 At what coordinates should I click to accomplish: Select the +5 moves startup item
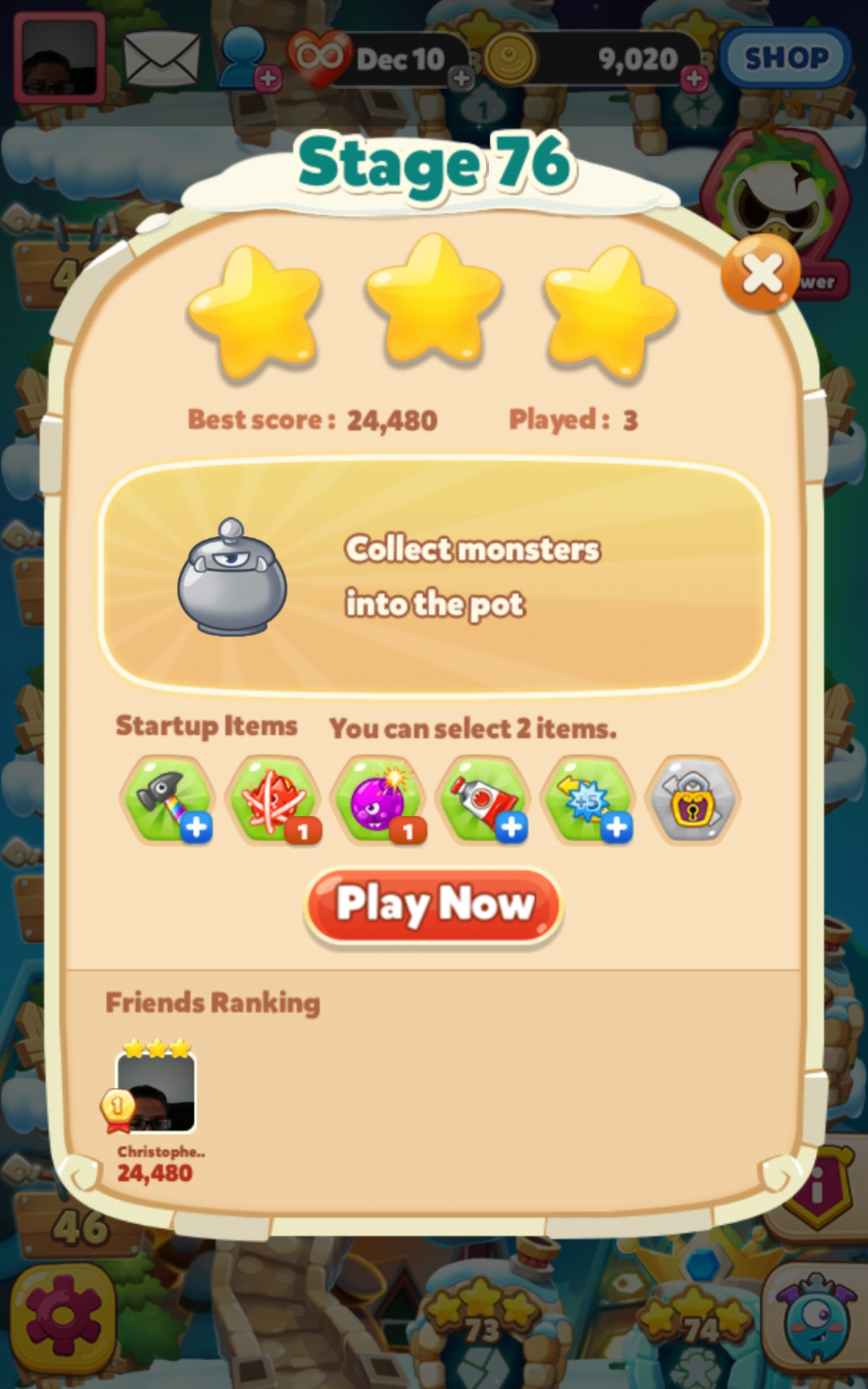589,800
